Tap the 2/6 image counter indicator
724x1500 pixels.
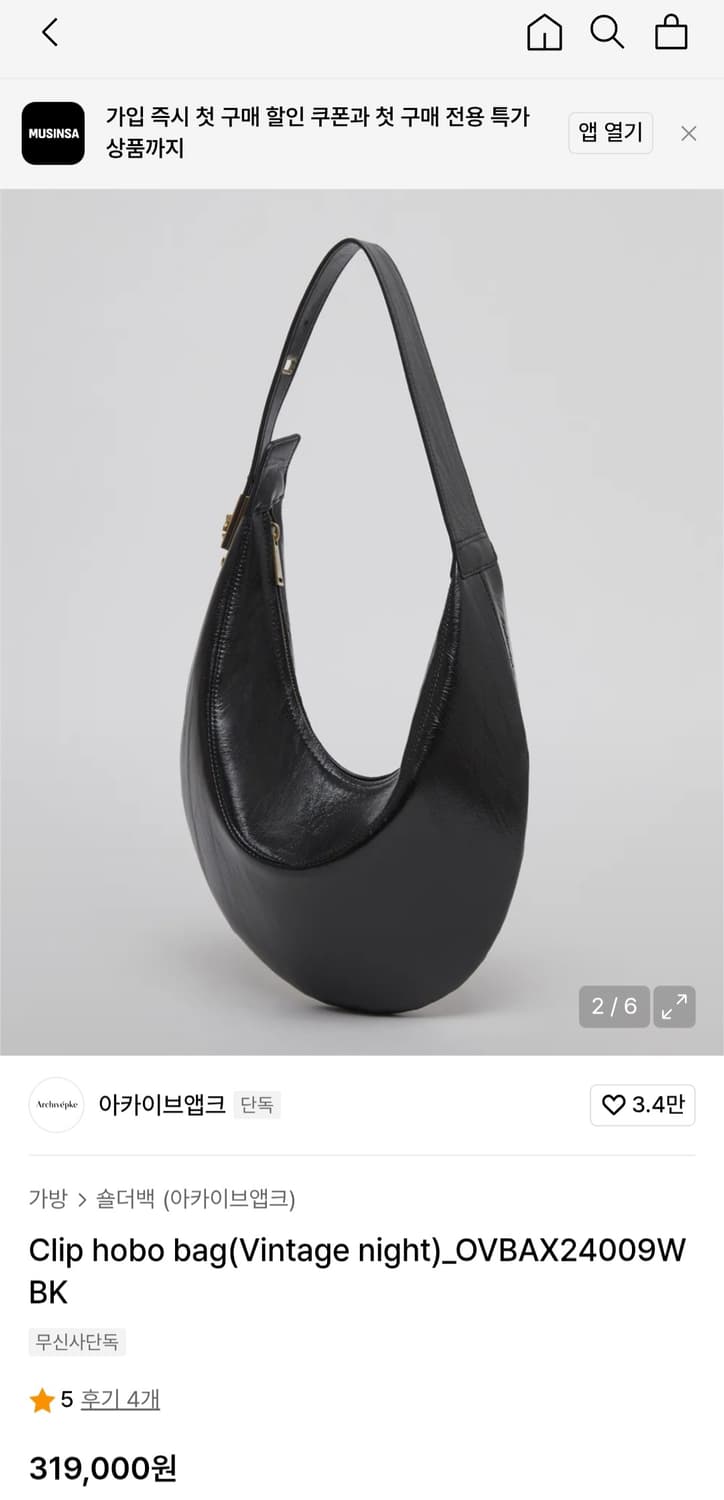click(613, 1007)
